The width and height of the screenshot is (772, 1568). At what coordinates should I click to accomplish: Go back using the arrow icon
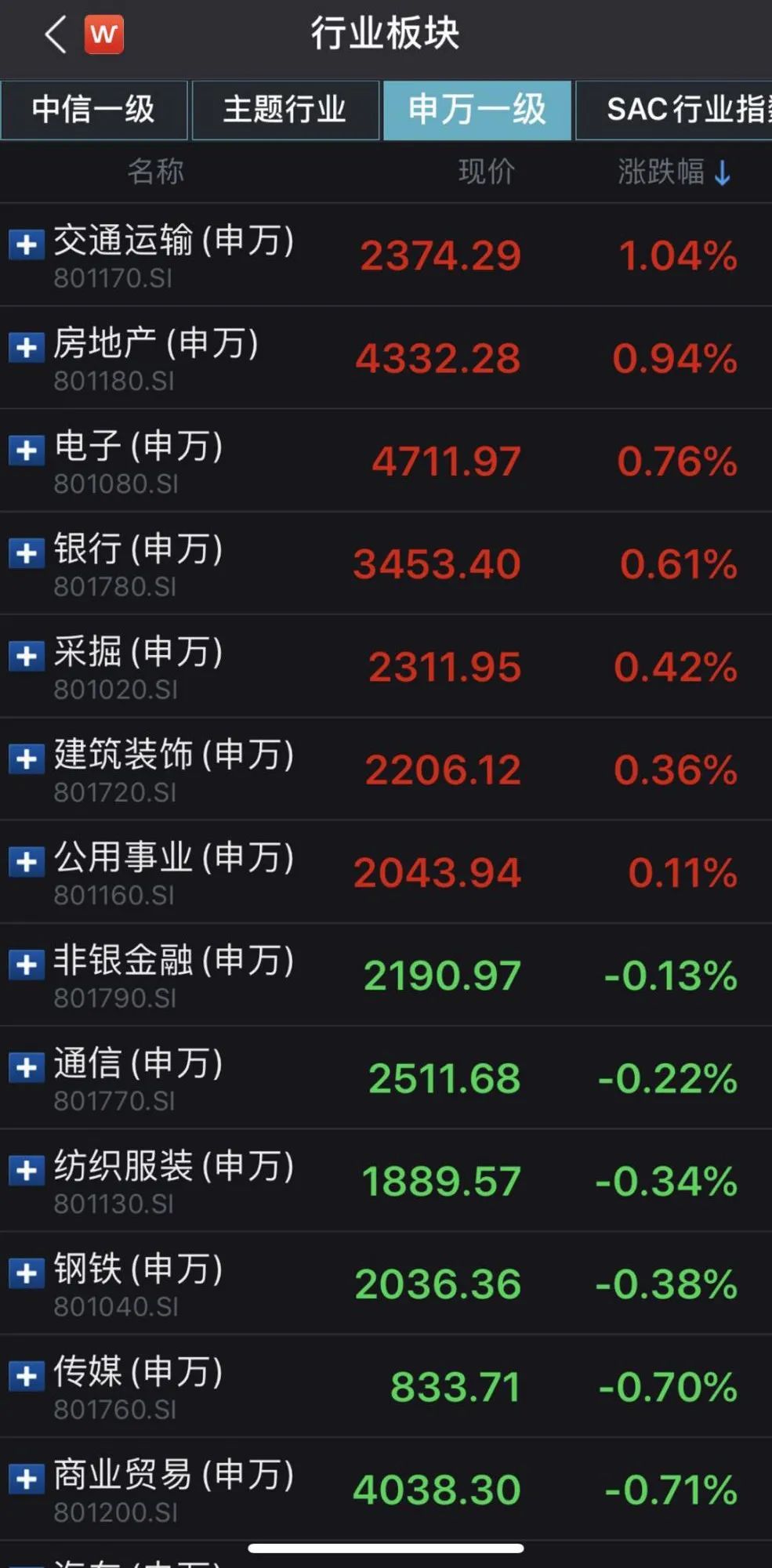pyautogui.click(x=55, y=35)
